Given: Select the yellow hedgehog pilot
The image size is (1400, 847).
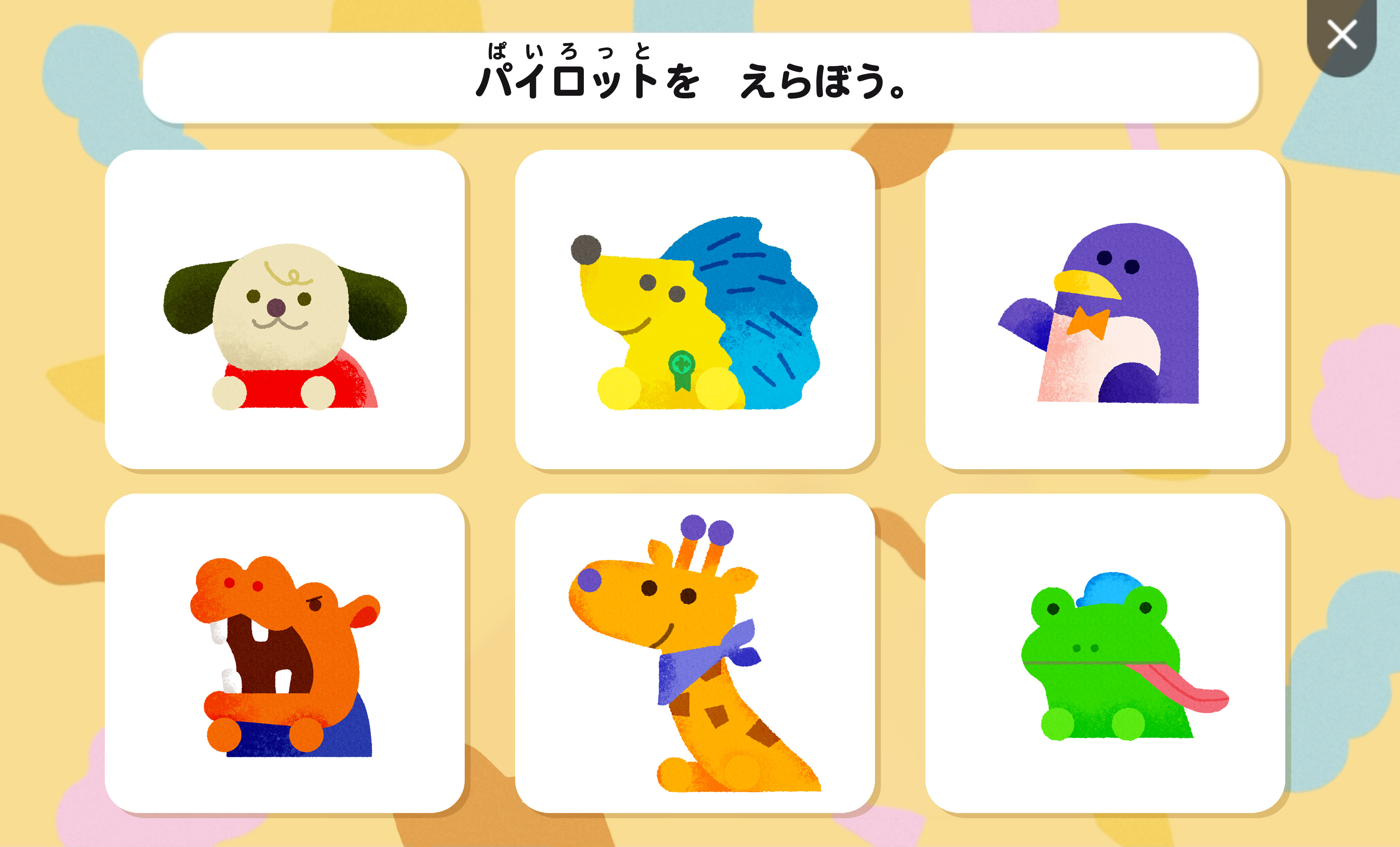Looking at the screenshot, I should point(694,310).
